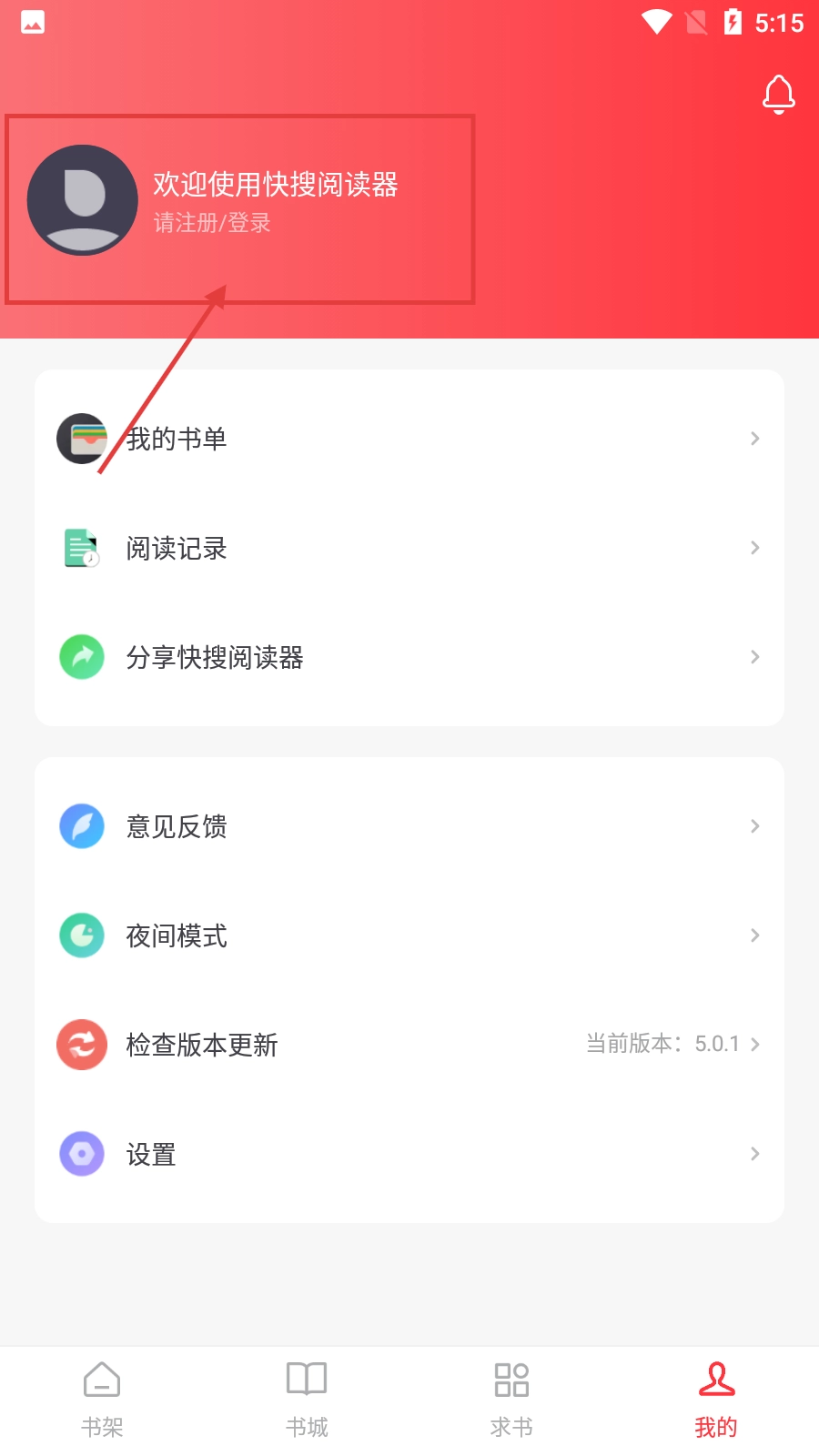Expand the 意见反馈 chevron arrow
This screenshot has width=819, height=1456.
[754, 826]
